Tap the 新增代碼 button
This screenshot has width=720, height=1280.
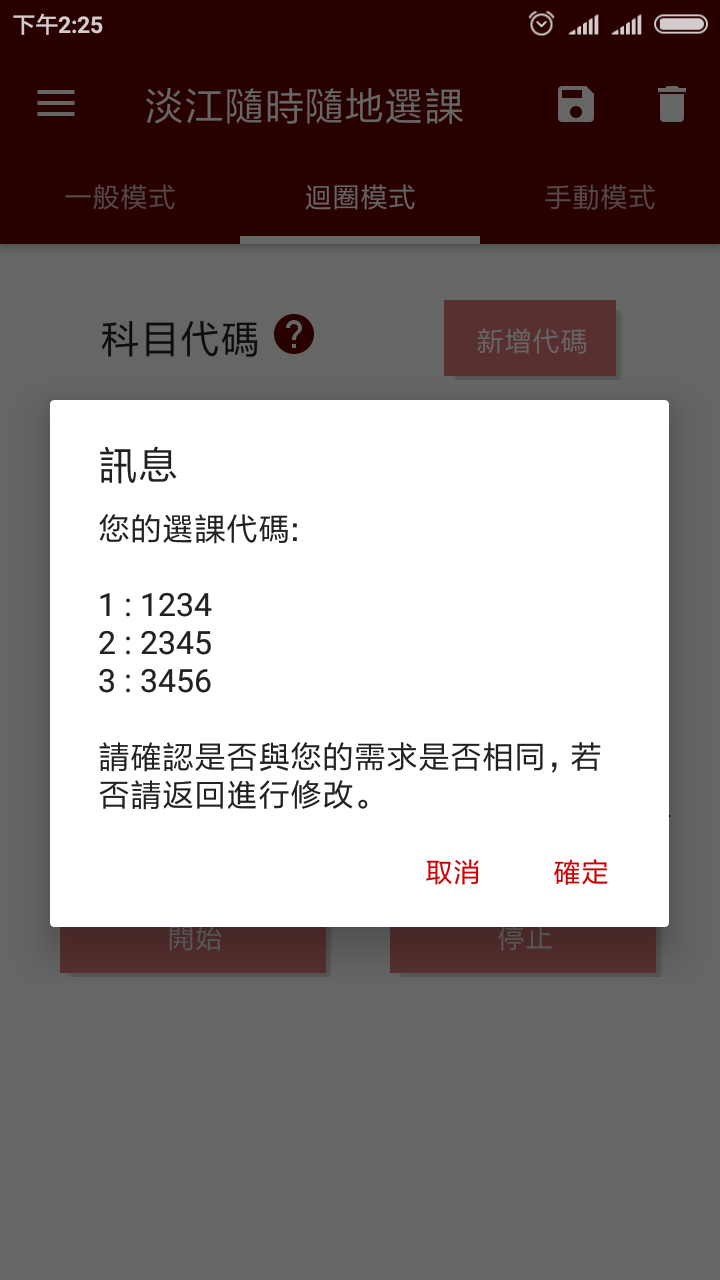[530, 339]
